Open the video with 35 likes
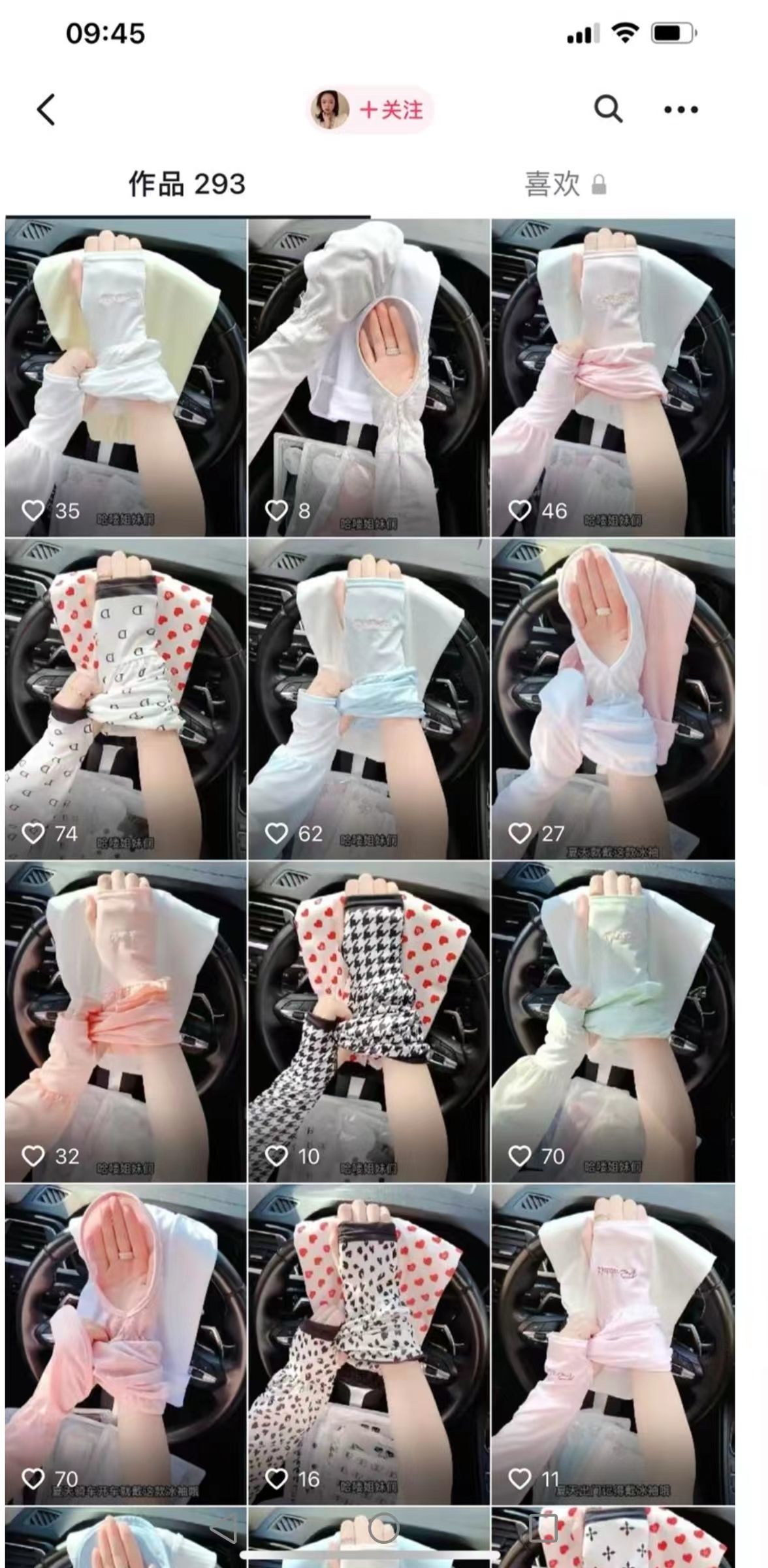Screen dimensions: 768x1568 click(x=126, y=378)
